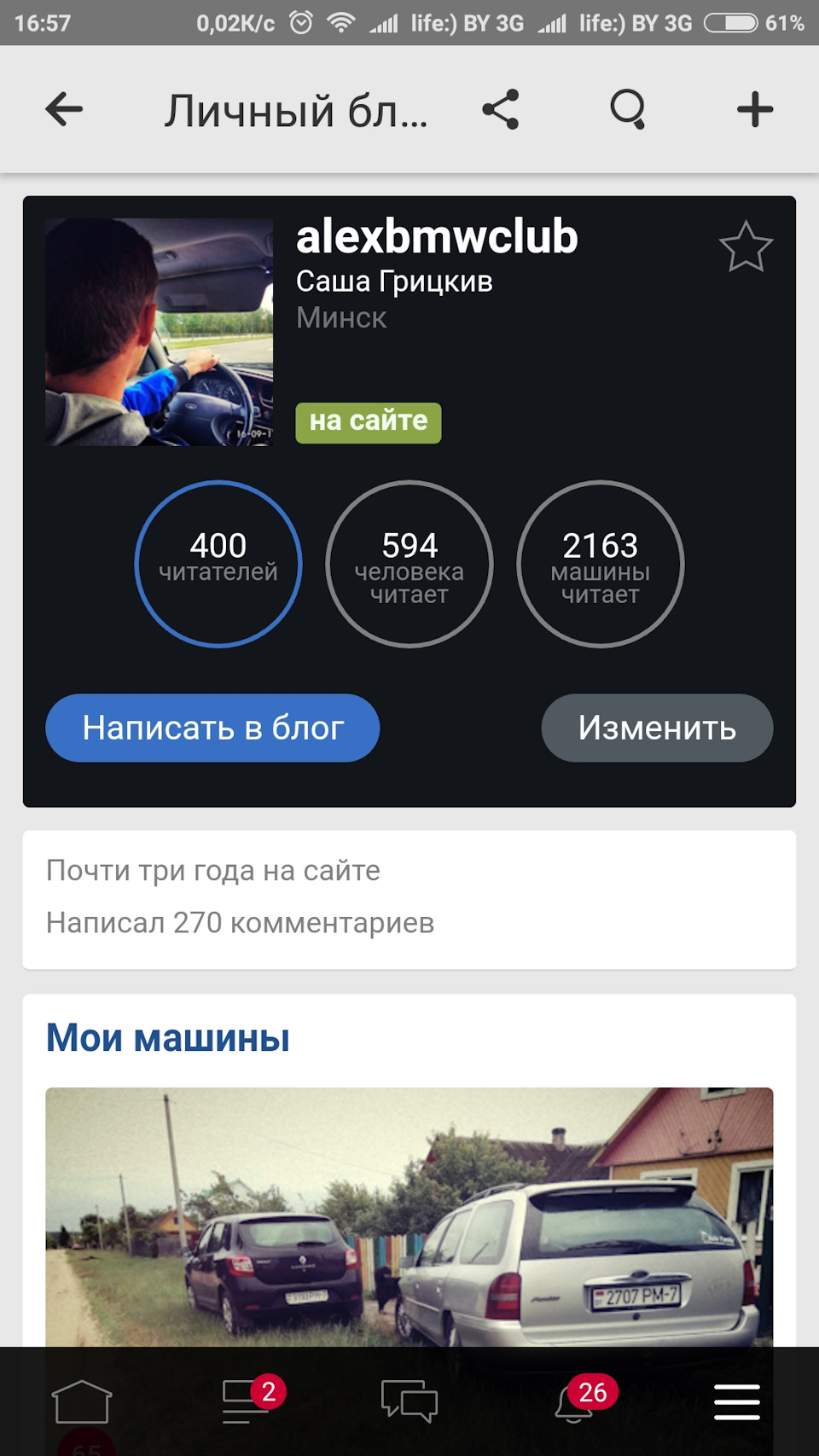Expand the '594 человека читает' stats circle
Image resolution: width=819 pixels, height=1456 pixels.
click(409, 563)
